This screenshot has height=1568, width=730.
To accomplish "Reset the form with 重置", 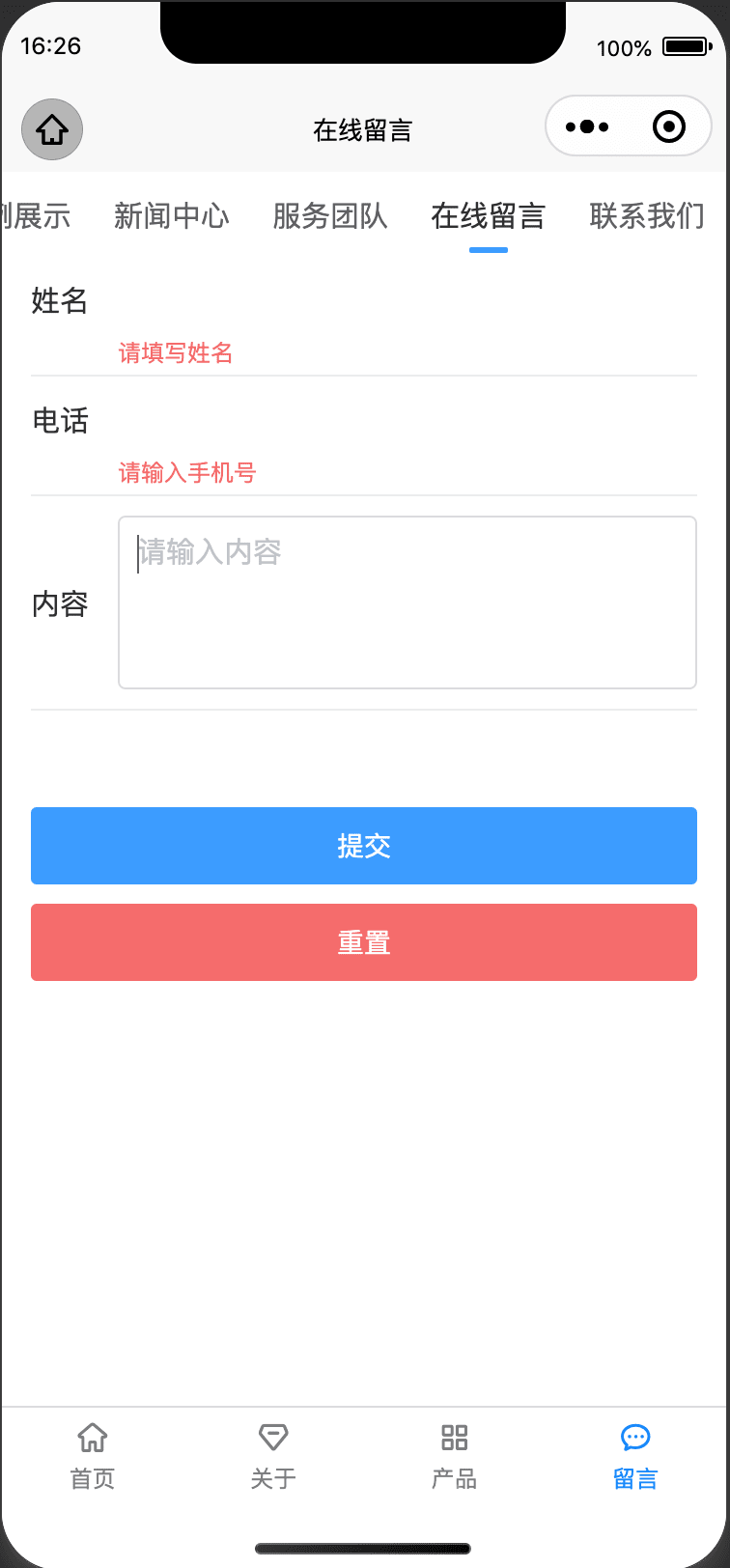I will coord(364,942).
